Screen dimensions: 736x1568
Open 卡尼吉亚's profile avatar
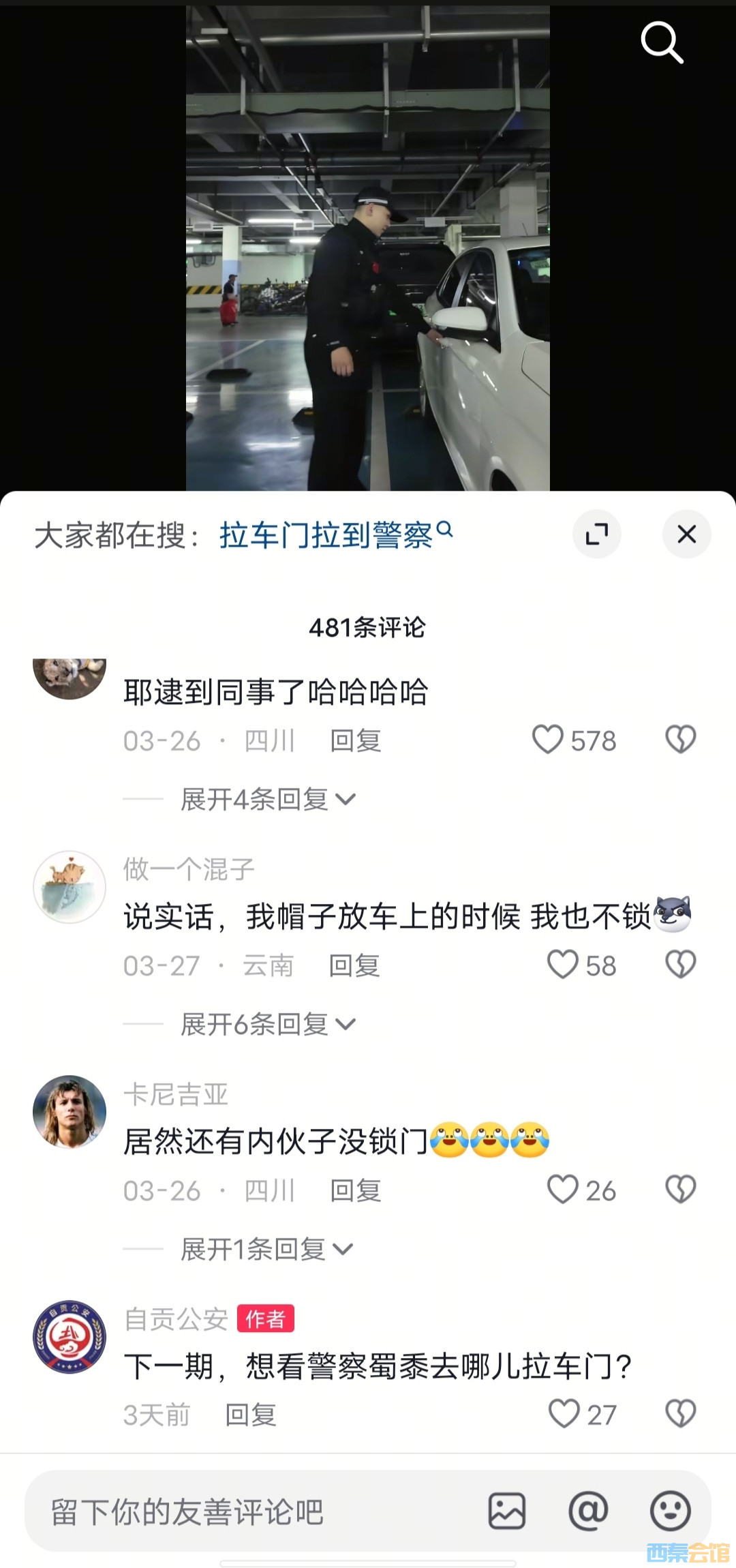click(x=70, y=1112)
